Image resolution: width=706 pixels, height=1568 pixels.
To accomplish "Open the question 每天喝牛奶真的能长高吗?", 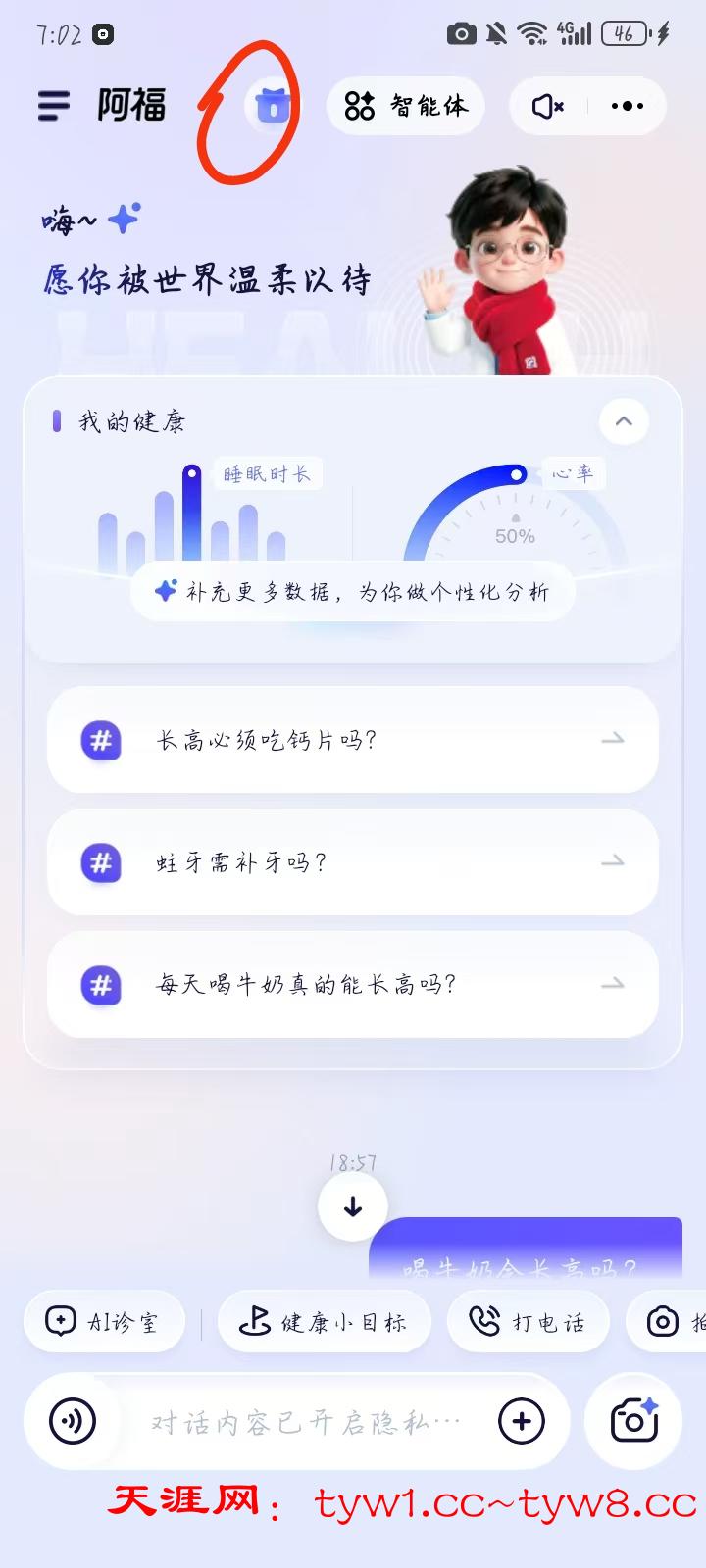I will click(353, 984).
